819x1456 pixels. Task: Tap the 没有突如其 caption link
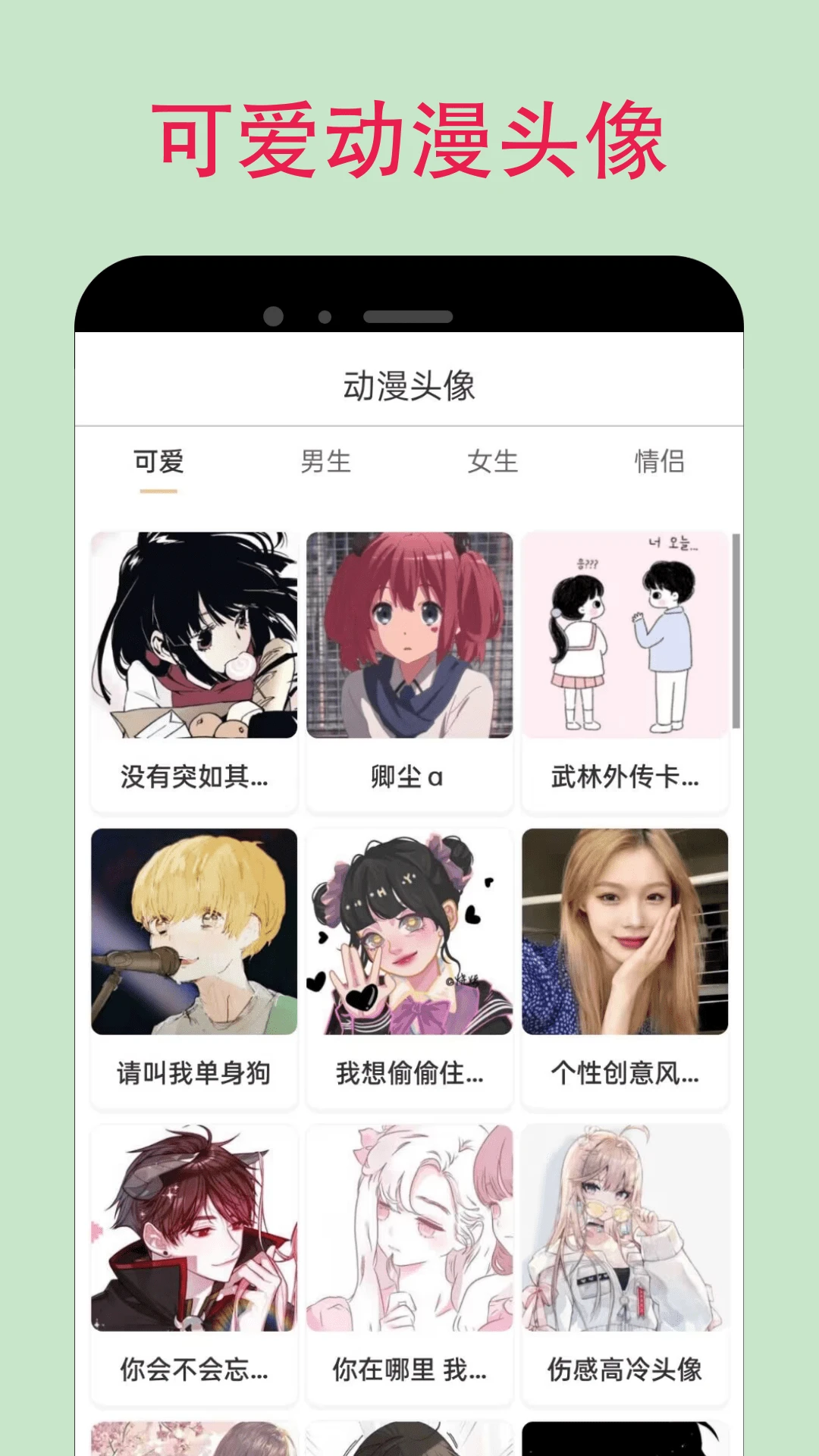[194, 775]
